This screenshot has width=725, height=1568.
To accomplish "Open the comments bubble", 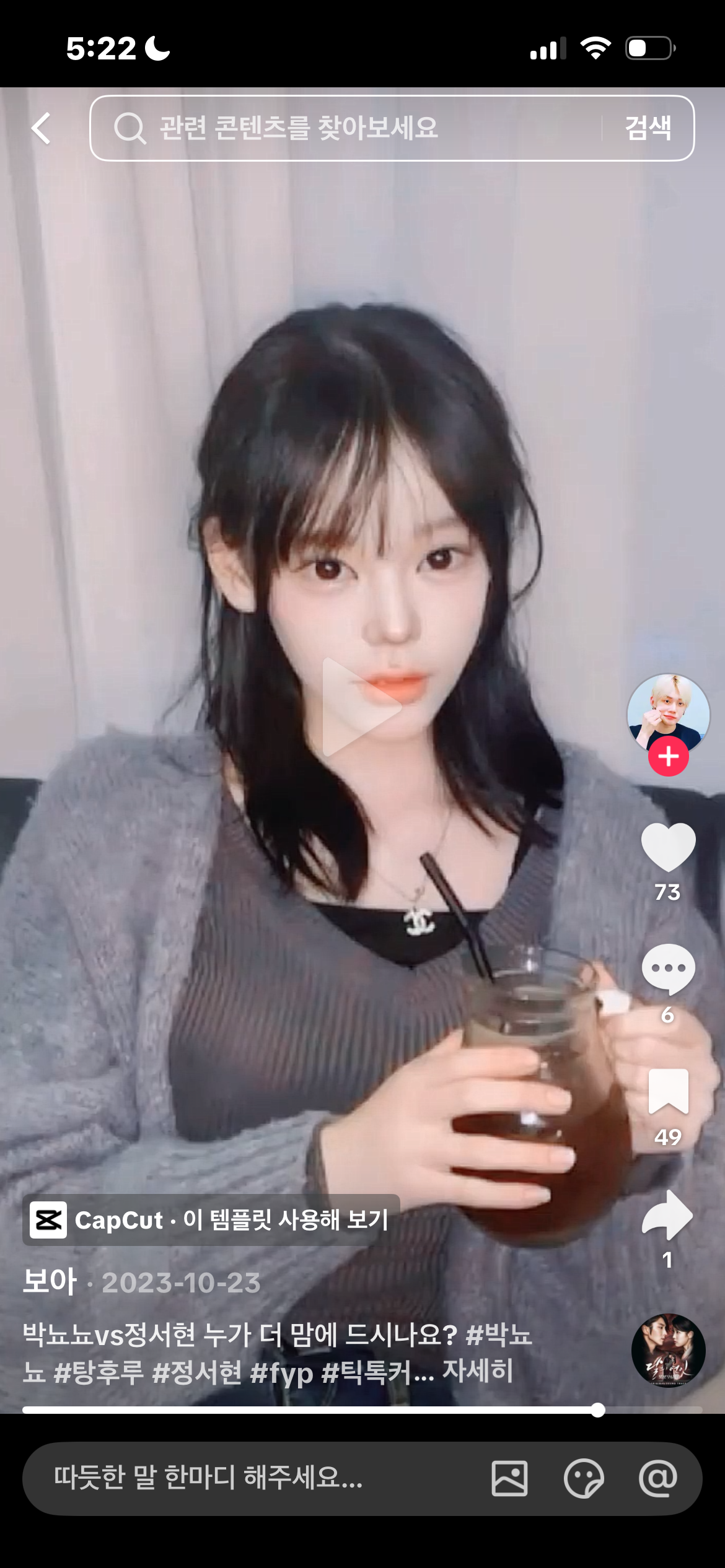I will pyautogui.click(x=668, y=969).
